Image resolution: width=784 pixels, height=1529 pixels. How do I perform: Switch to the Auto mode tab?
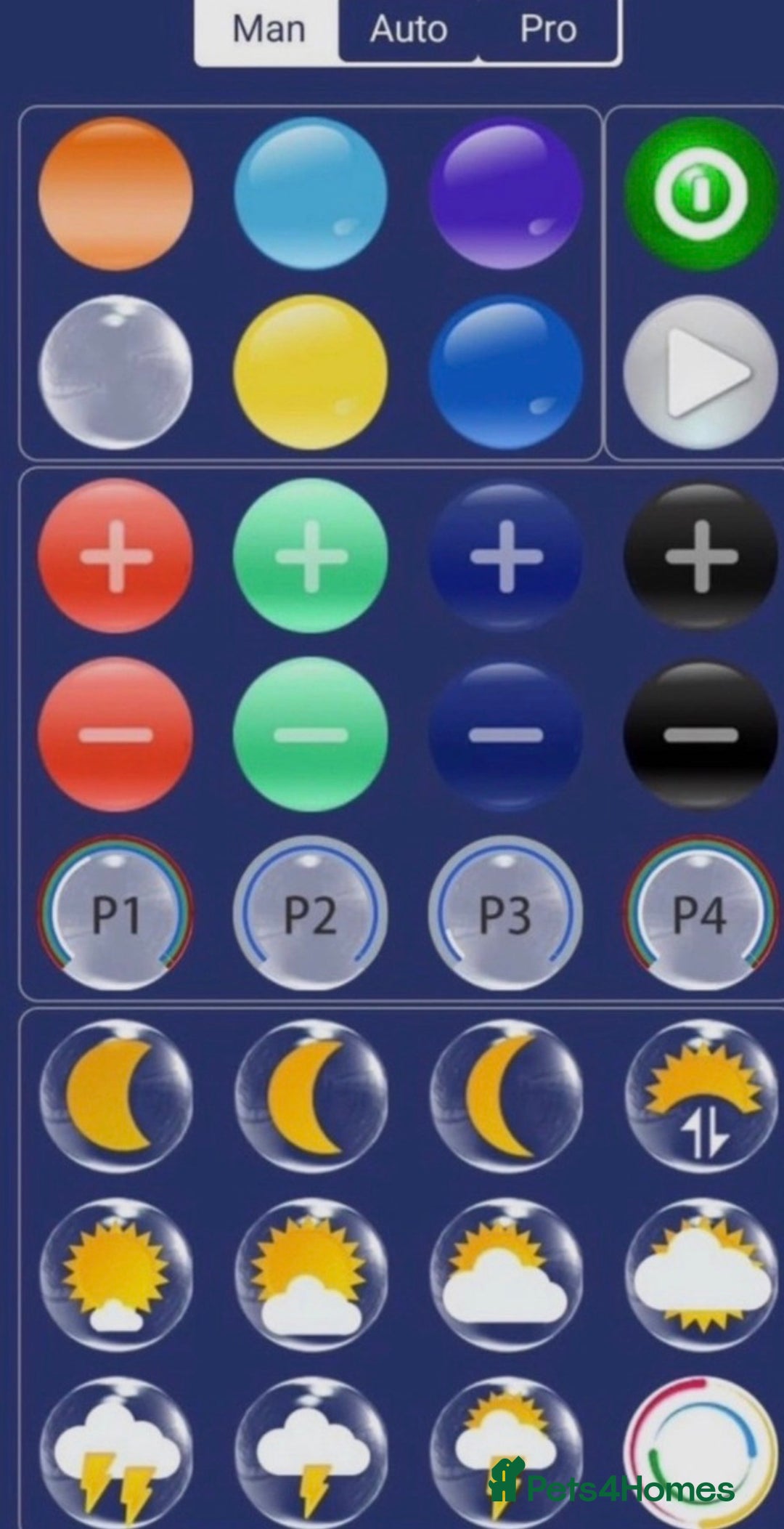[x=408, y=31]
